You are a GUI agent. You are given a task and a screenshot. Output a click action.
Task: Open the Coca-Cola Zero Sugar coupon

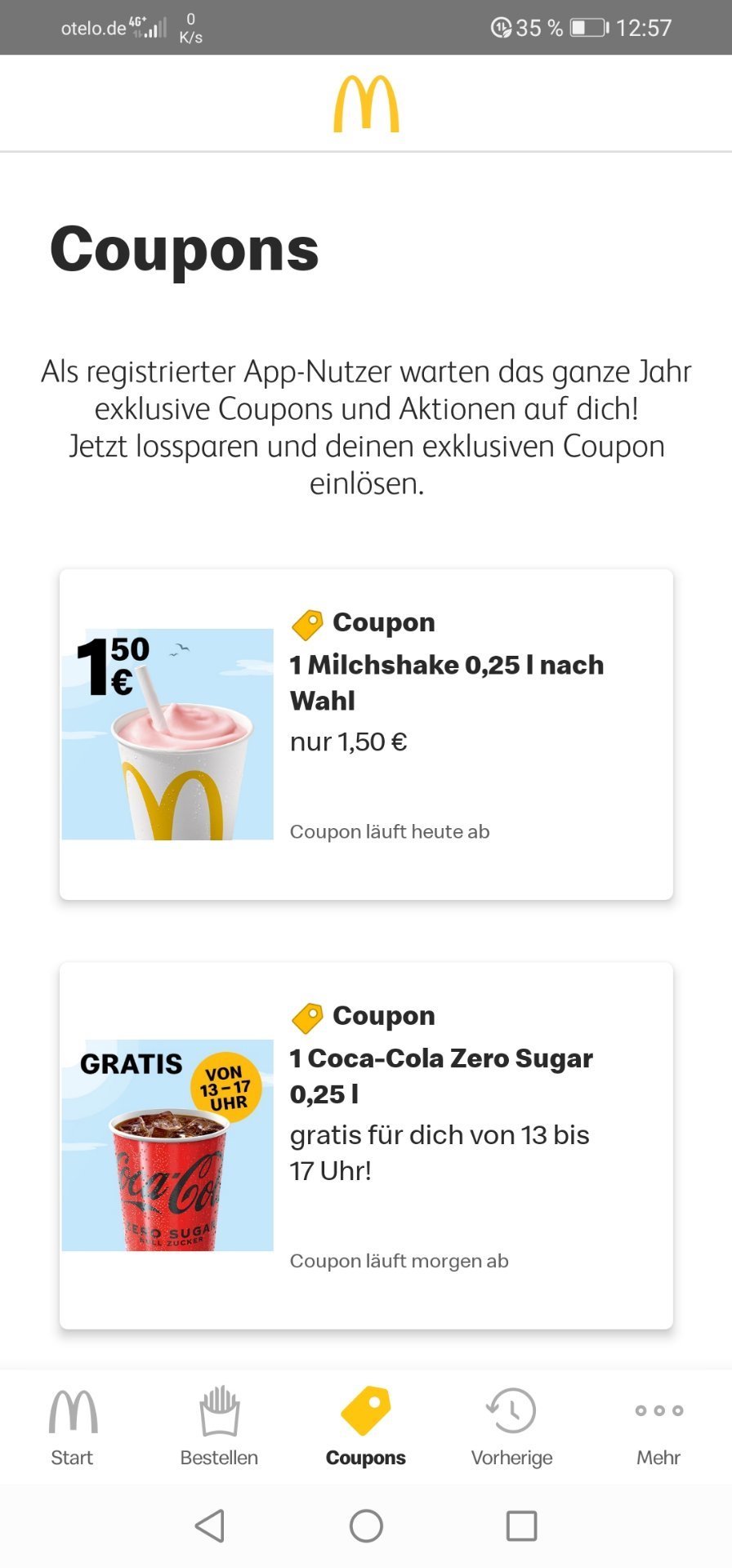pos(366,1145)
